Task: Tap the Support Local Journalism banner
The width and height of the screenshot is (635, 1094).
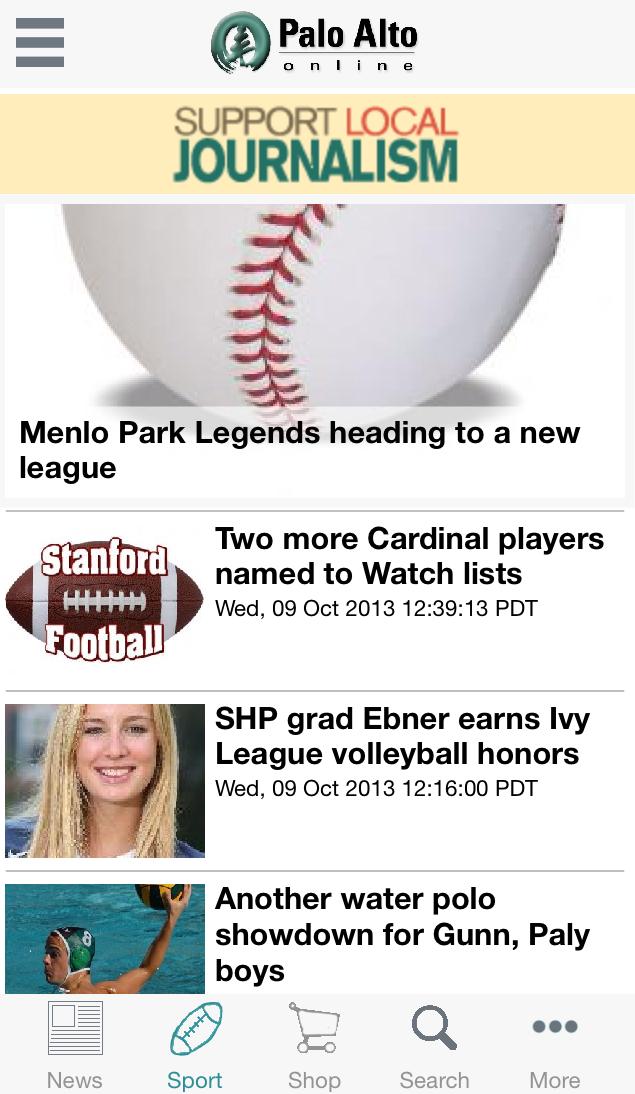Action: coord(316,144)
